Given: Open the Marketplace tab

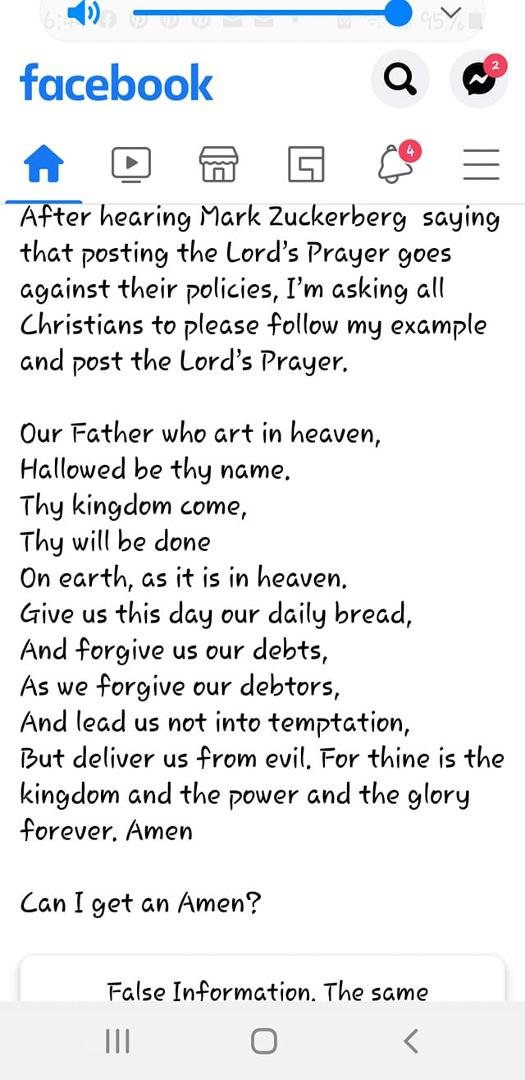Looking at the screenshot, I should [x=218, y=165].
